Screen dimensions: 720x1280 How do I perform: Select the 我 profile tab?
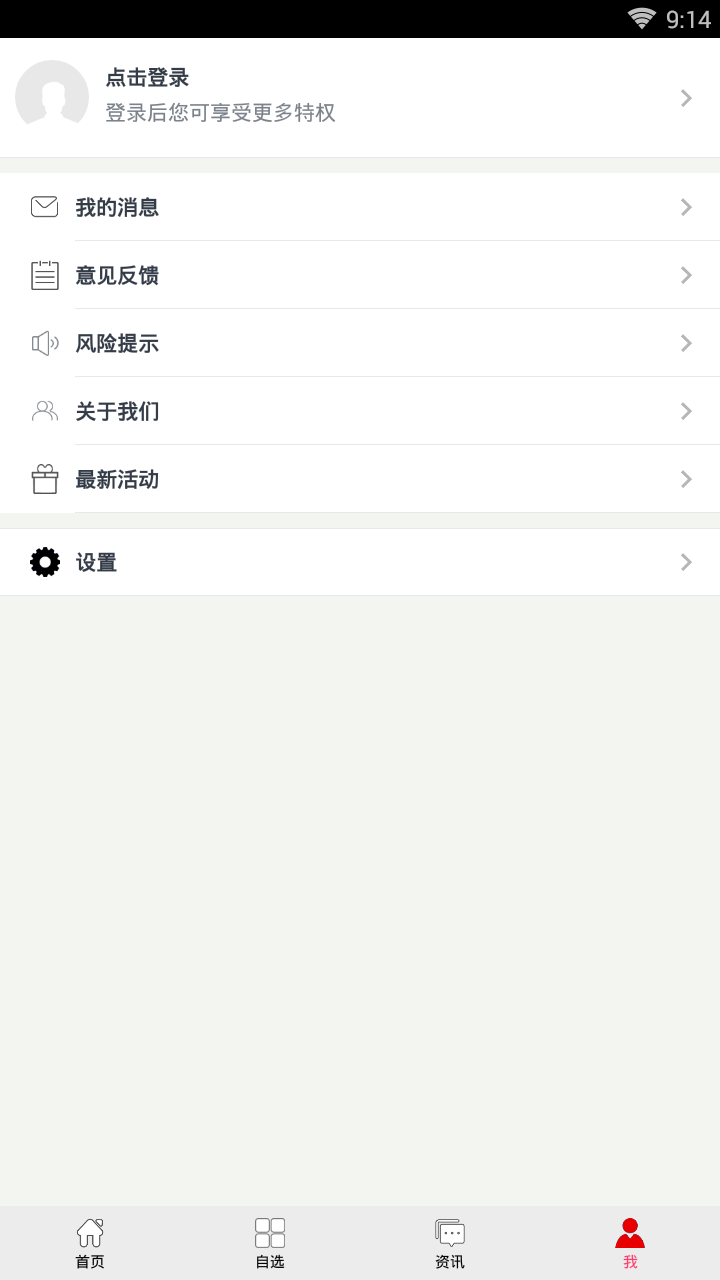630,1243
